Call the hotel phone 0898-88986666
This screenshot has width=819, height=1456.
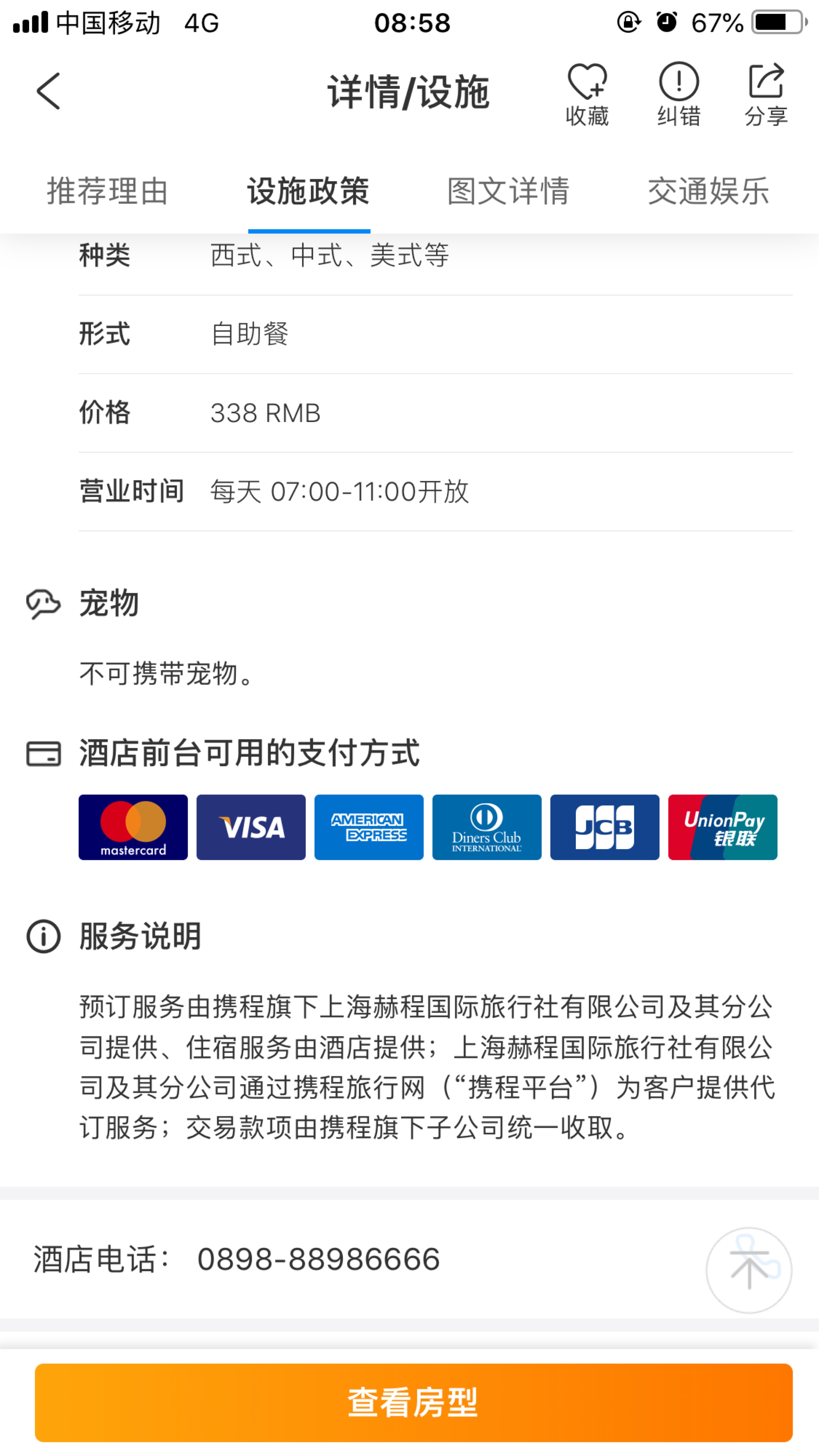tap(318, 1260)
